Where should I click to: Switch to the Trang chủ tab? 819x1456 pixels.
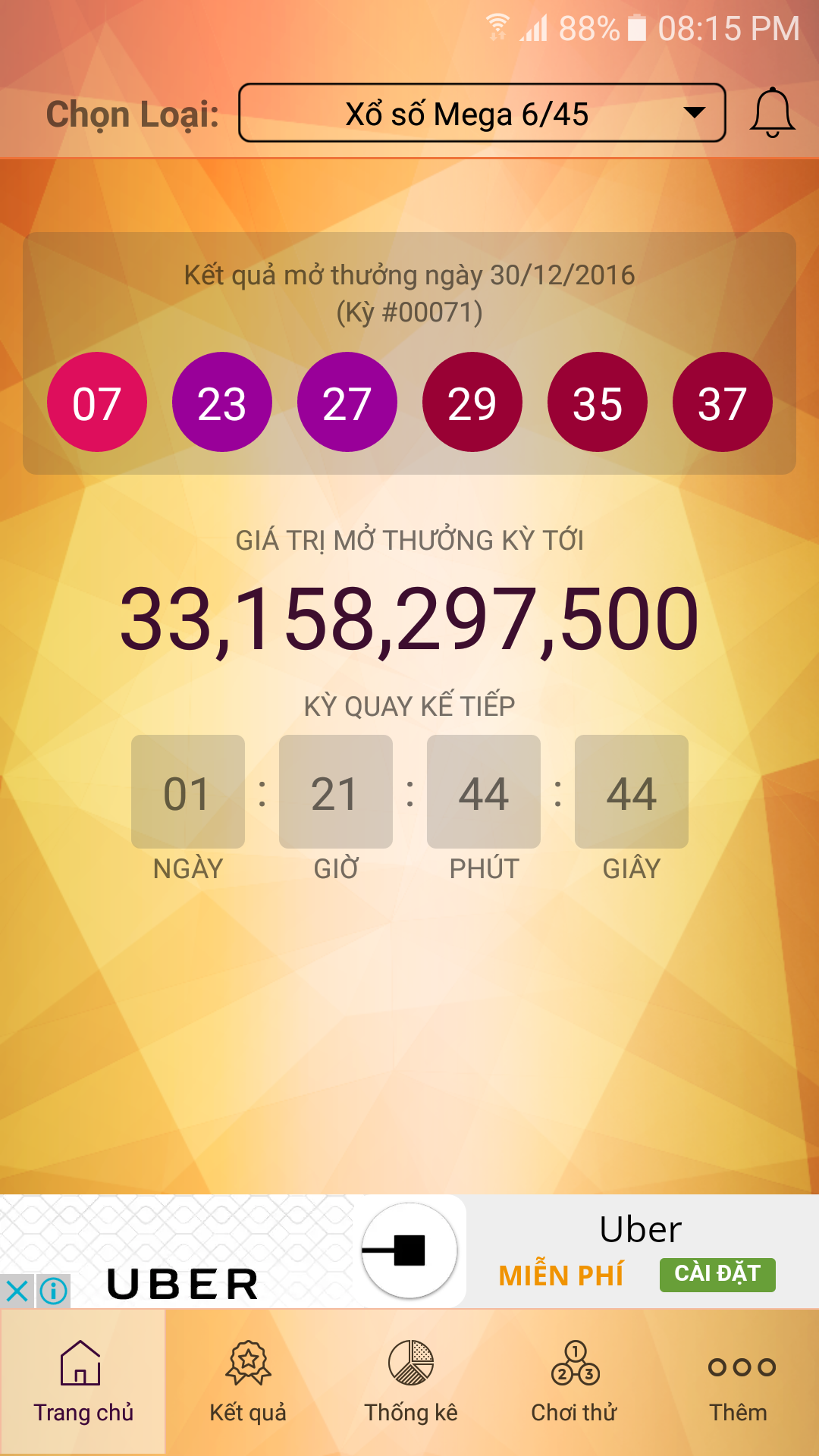point(83,1382)
